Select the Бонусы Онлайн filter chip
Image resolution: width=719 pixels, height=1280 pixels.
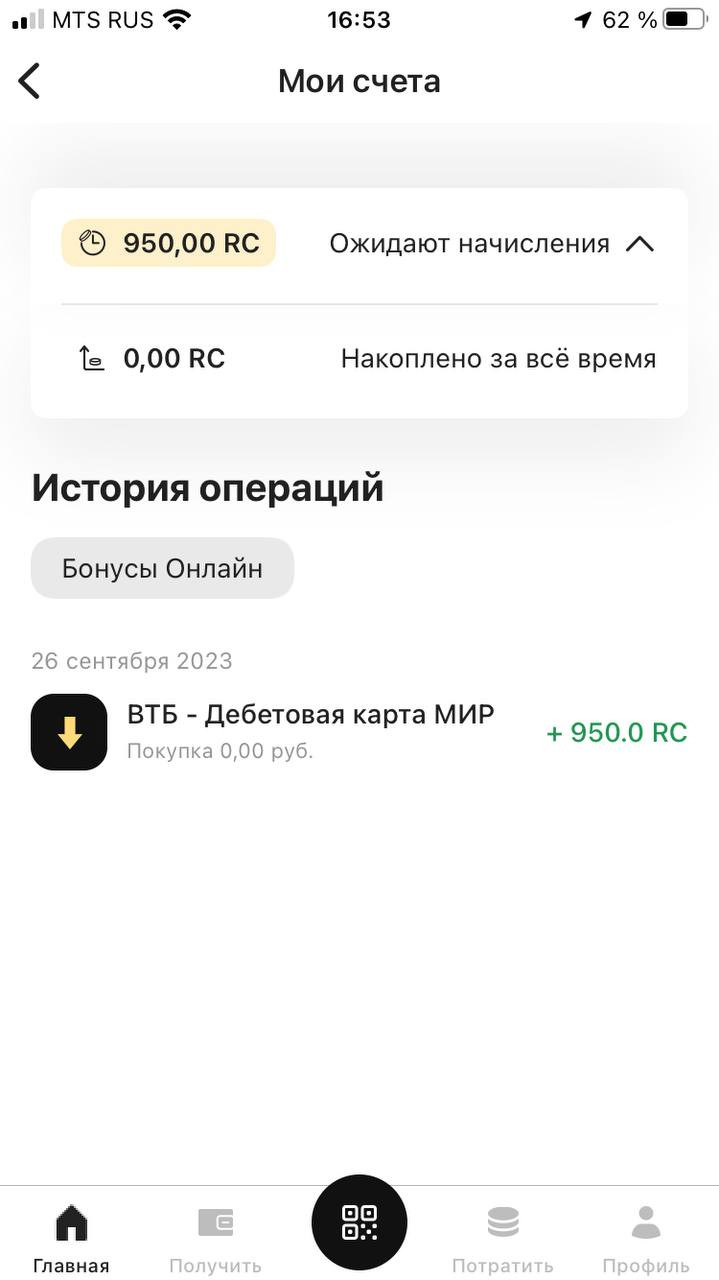point(162,569)
